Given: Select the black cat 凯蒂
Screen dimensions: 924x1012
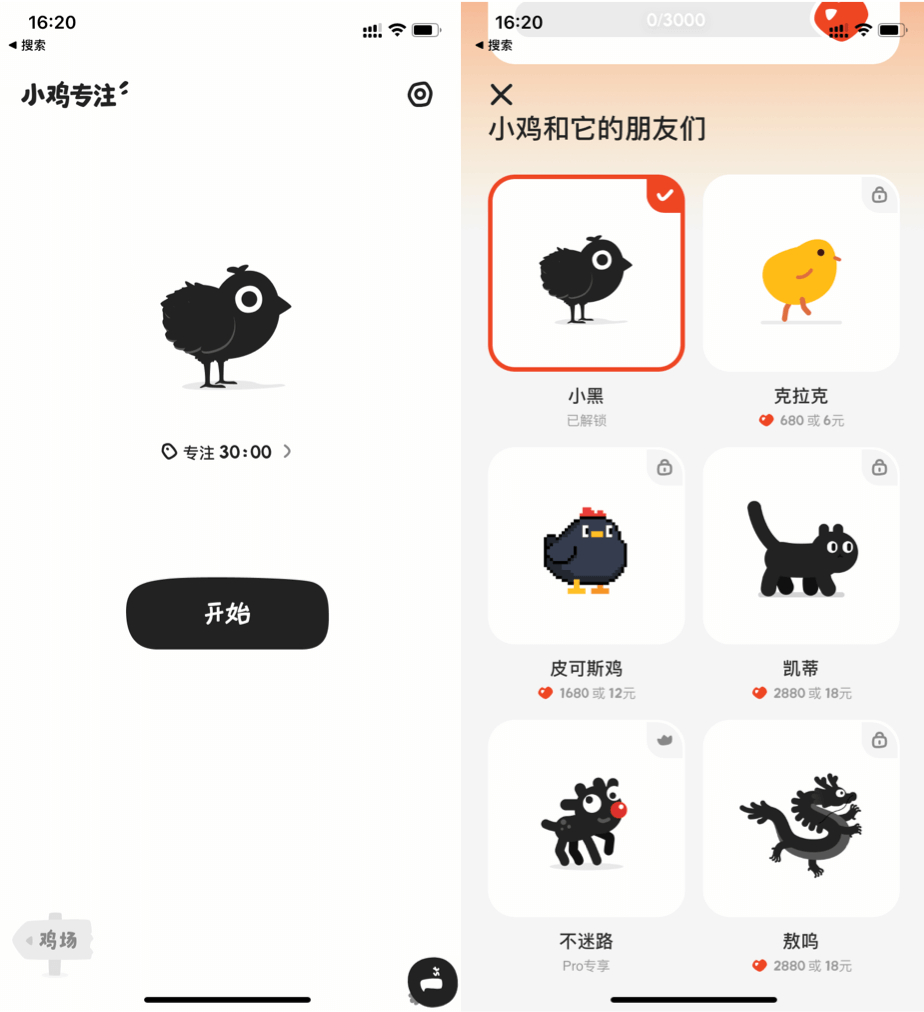Looking at the screenshot, I should (801, 546).
